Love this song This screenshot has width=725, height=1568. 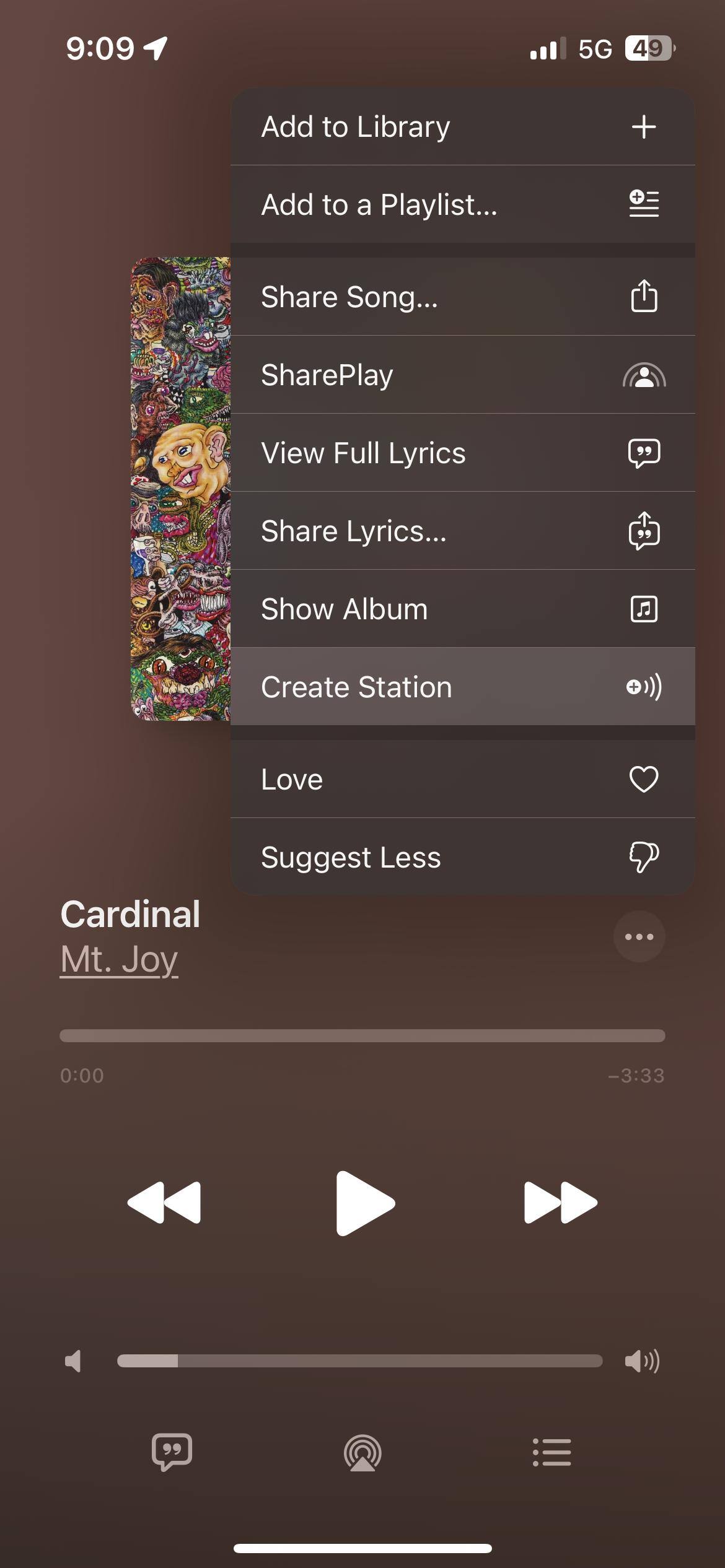[462, 779]
